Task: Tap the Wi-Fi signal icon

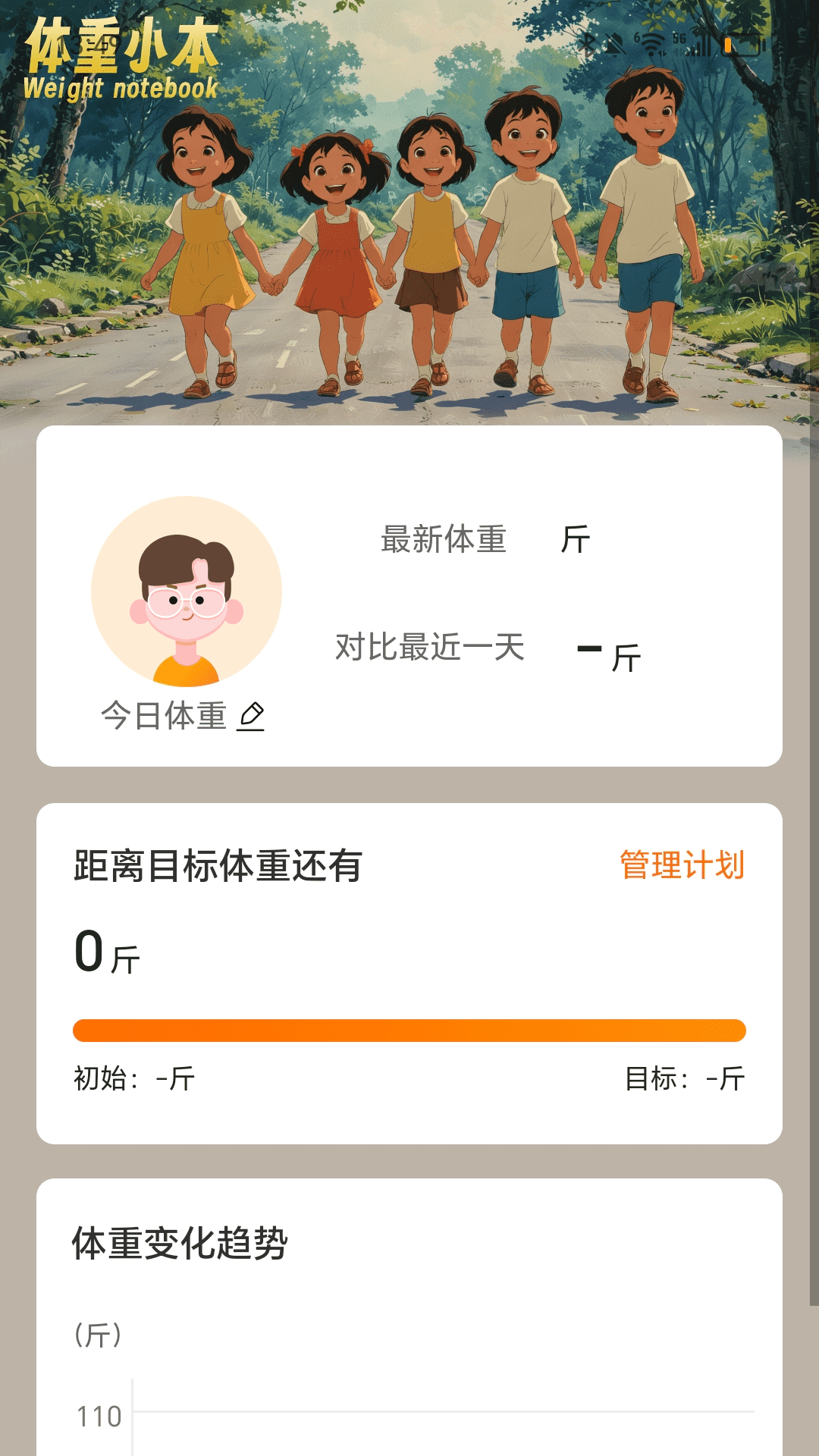Action: (651, 44)
